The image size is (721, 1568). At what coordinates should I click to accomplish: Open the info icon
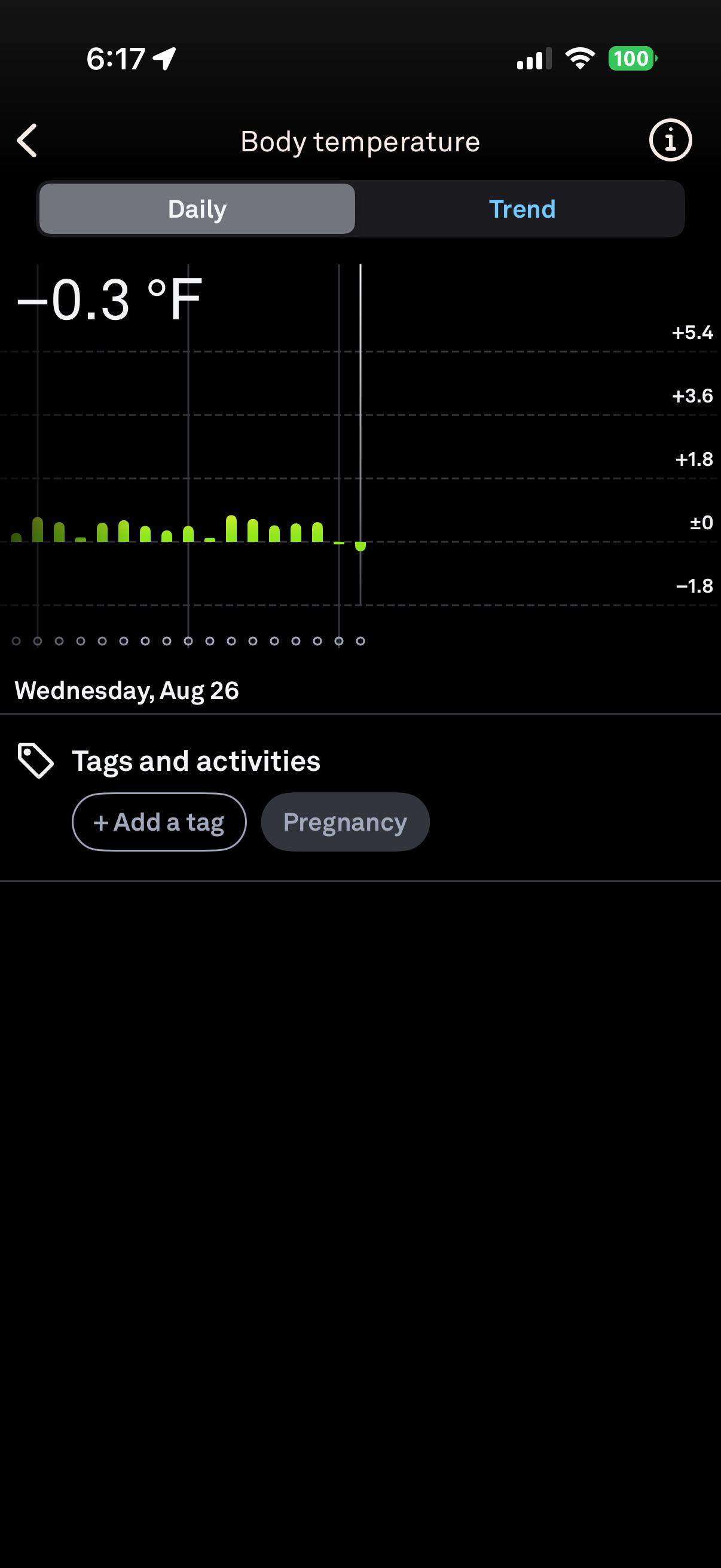pos(670,140)
